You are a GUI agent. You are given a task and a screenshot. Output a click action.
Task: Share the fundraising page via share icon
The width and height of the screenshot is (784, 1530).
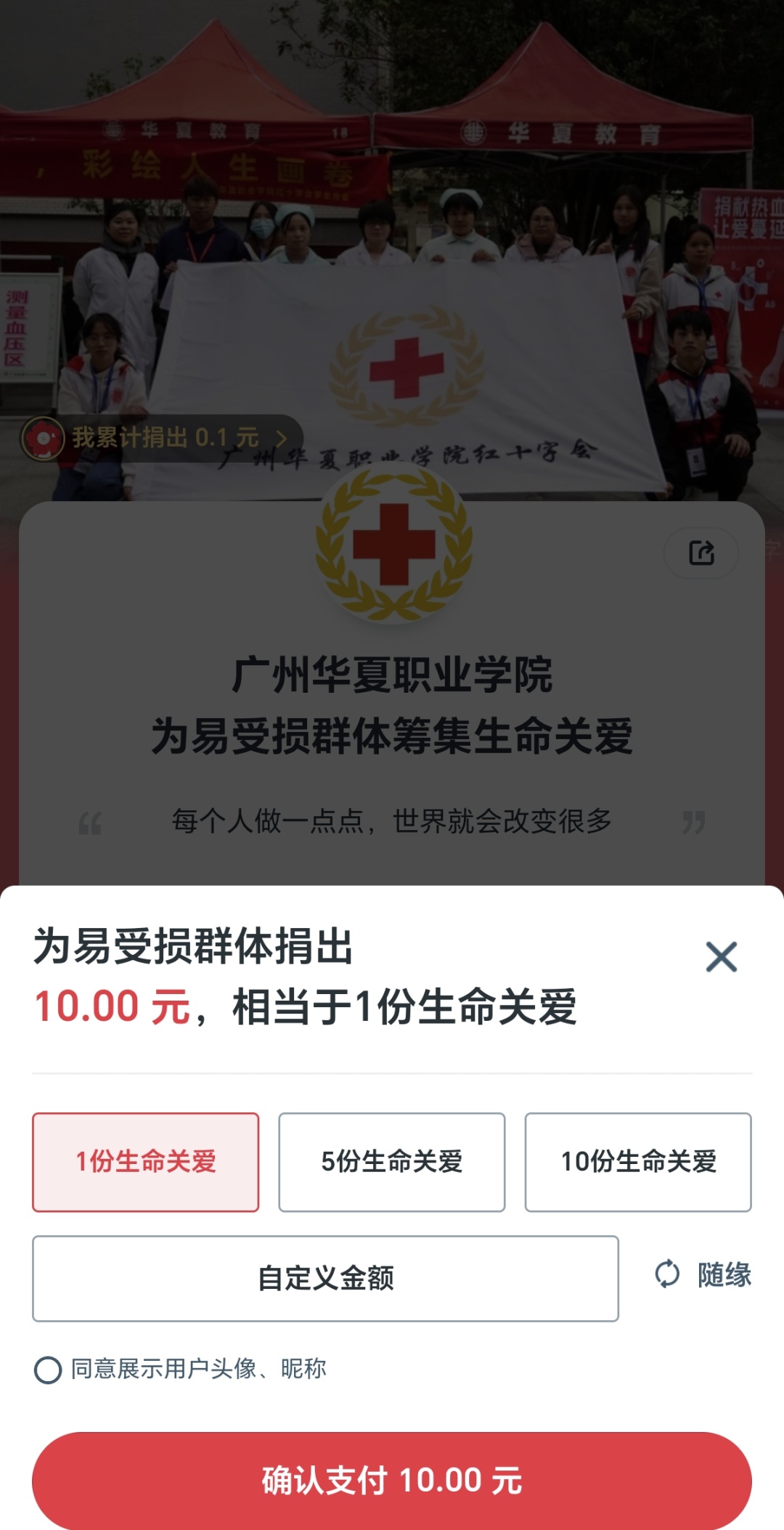[x=701, y=553]
